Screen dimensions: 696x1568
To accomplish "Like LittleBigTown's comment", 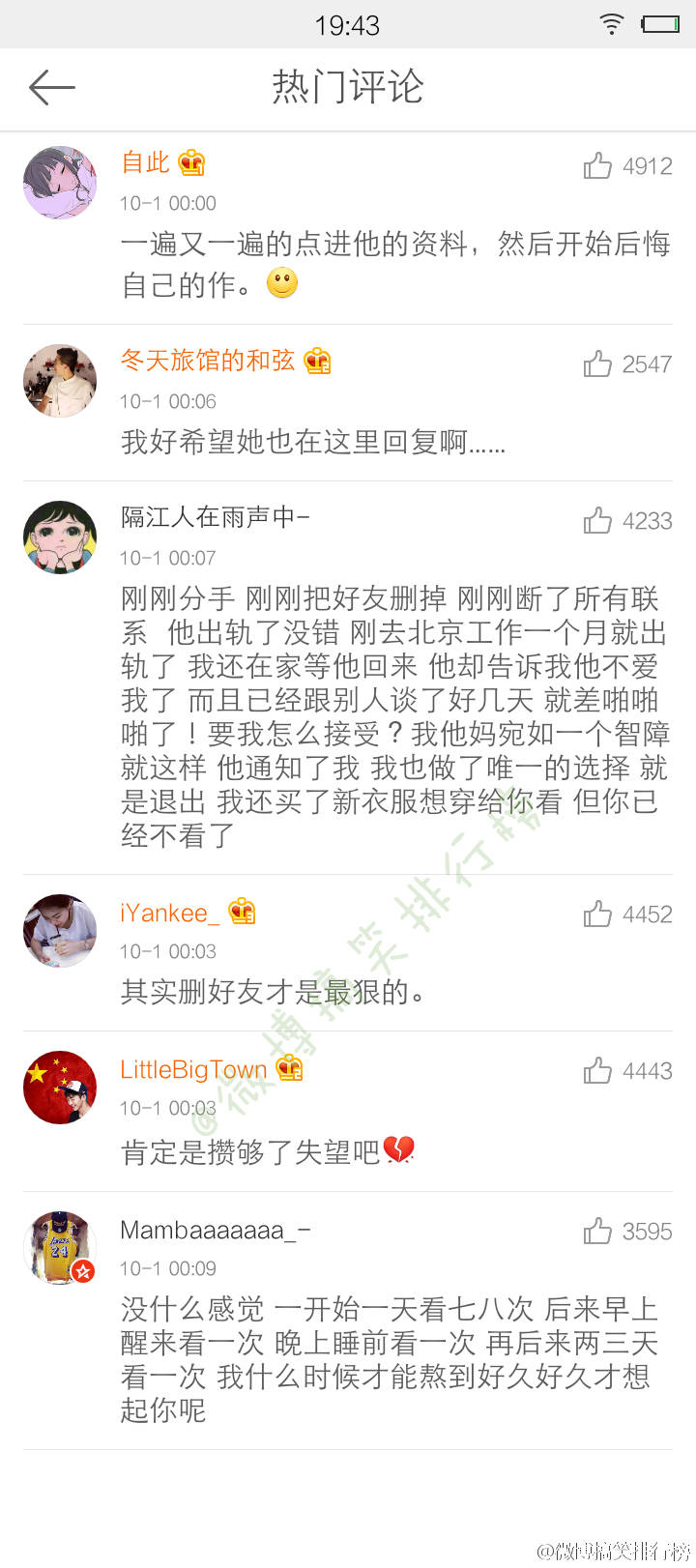I will (598, 1071).
